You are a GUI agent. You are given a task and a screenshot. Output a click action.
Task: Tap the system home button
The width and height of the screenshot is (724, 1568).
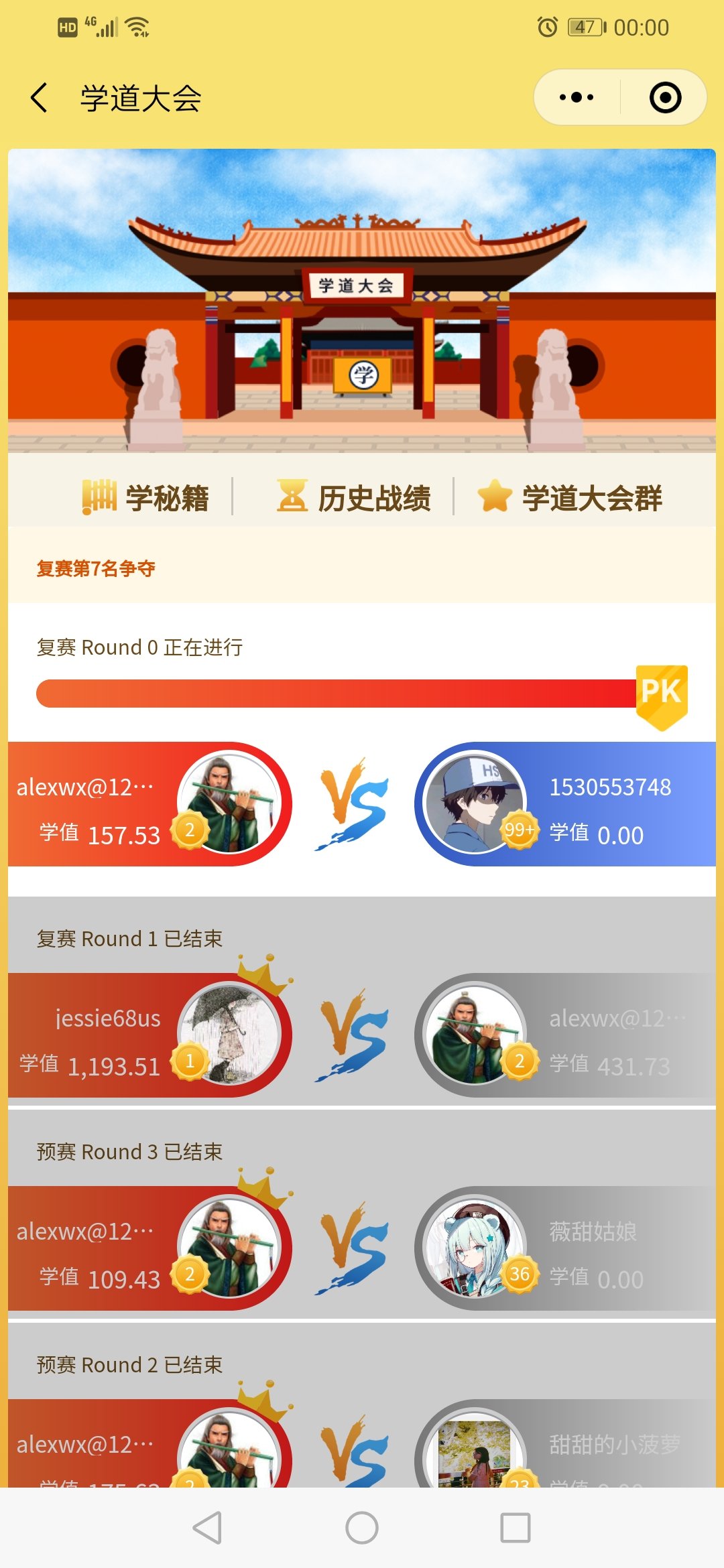pyautogui.click(x=362, y=1528)
